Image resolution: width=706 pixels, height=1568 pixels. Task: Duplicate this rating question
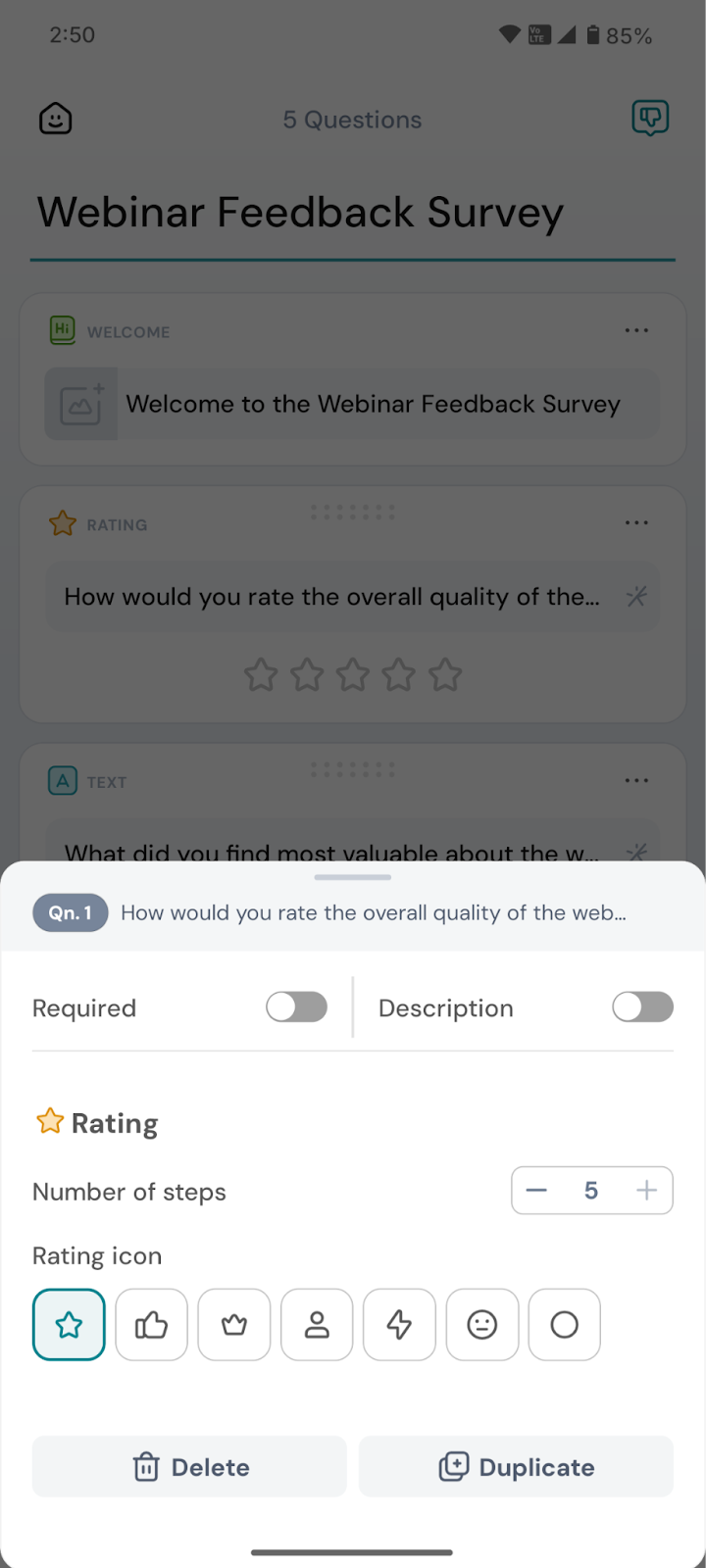[x=516, y=1467]
